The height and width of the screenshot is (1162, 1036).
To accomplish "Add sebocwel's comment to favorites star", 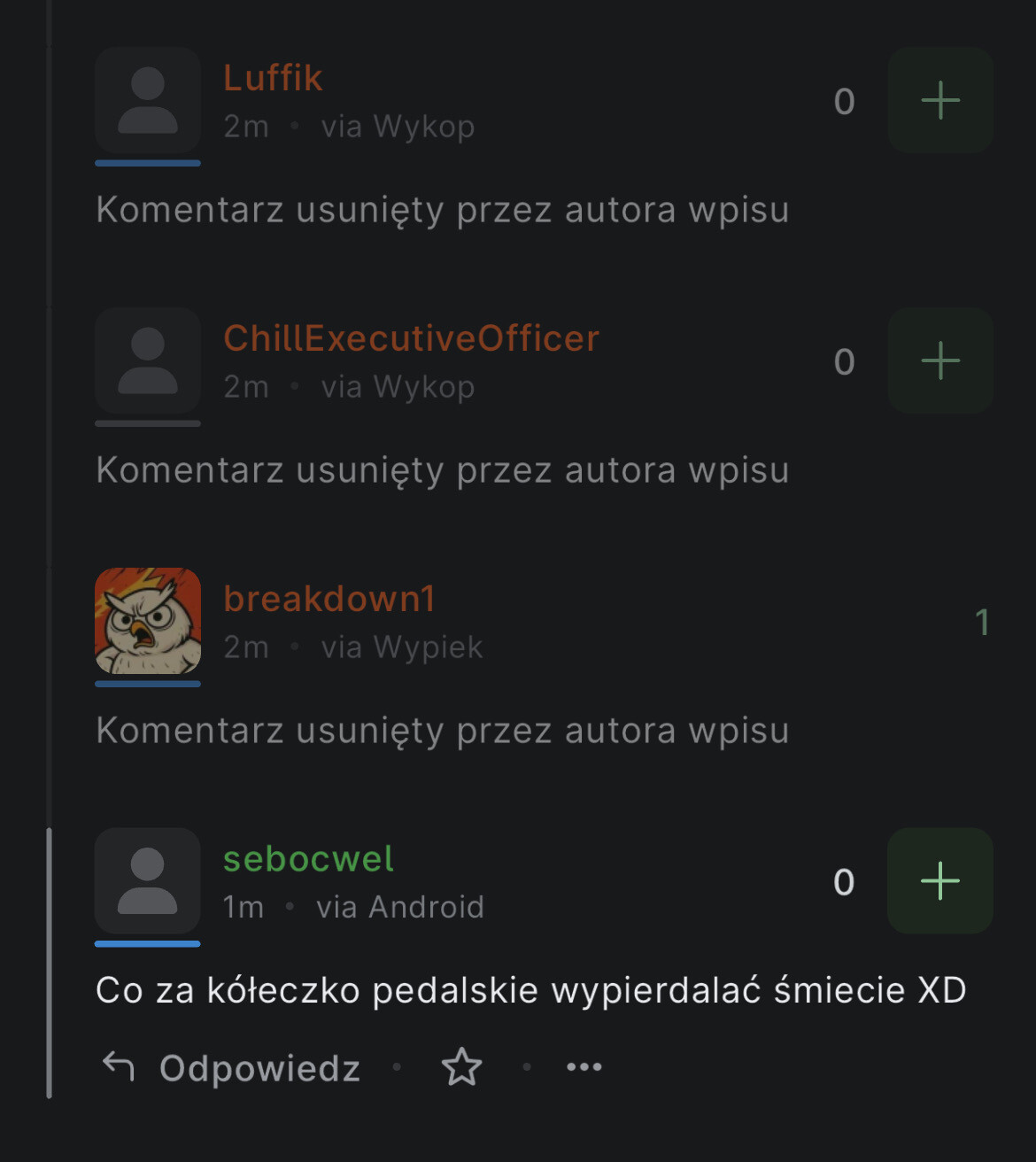I will point(461,1067).
